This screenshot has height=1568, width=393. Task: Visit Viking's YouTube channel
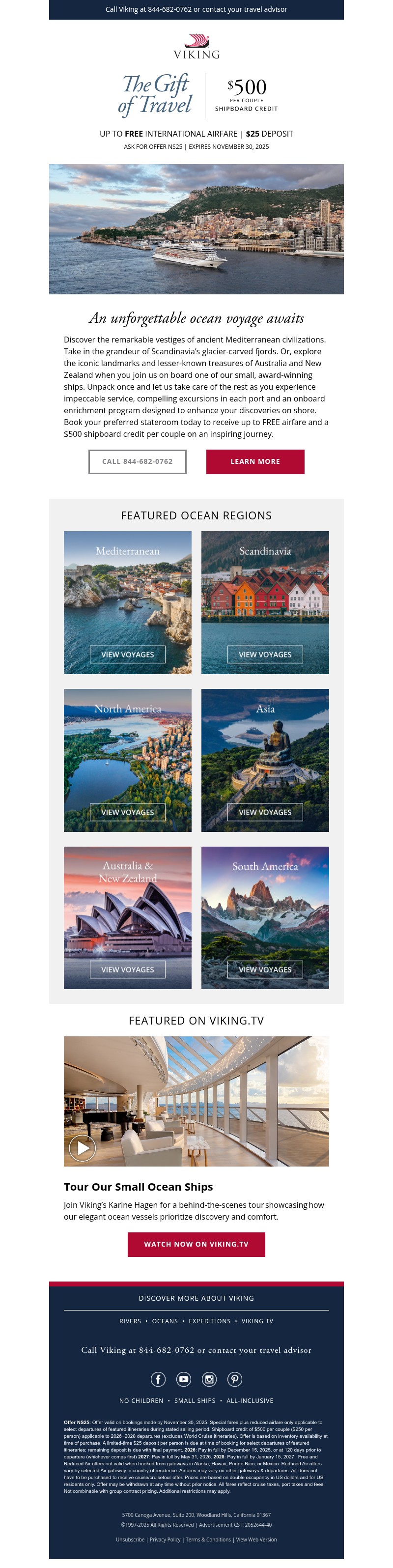[183, 1379]
